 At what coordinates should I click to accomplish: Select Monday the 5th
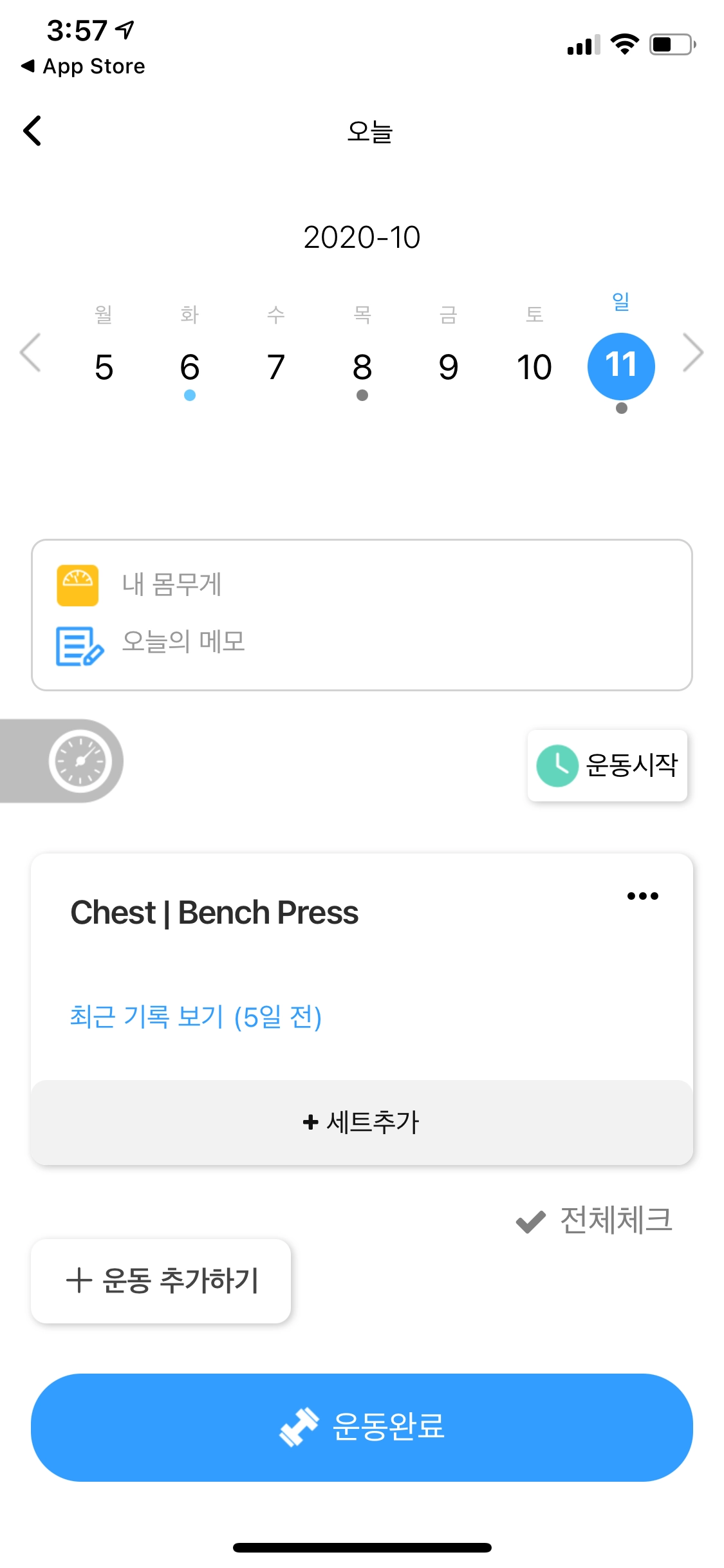click(104, 367)
